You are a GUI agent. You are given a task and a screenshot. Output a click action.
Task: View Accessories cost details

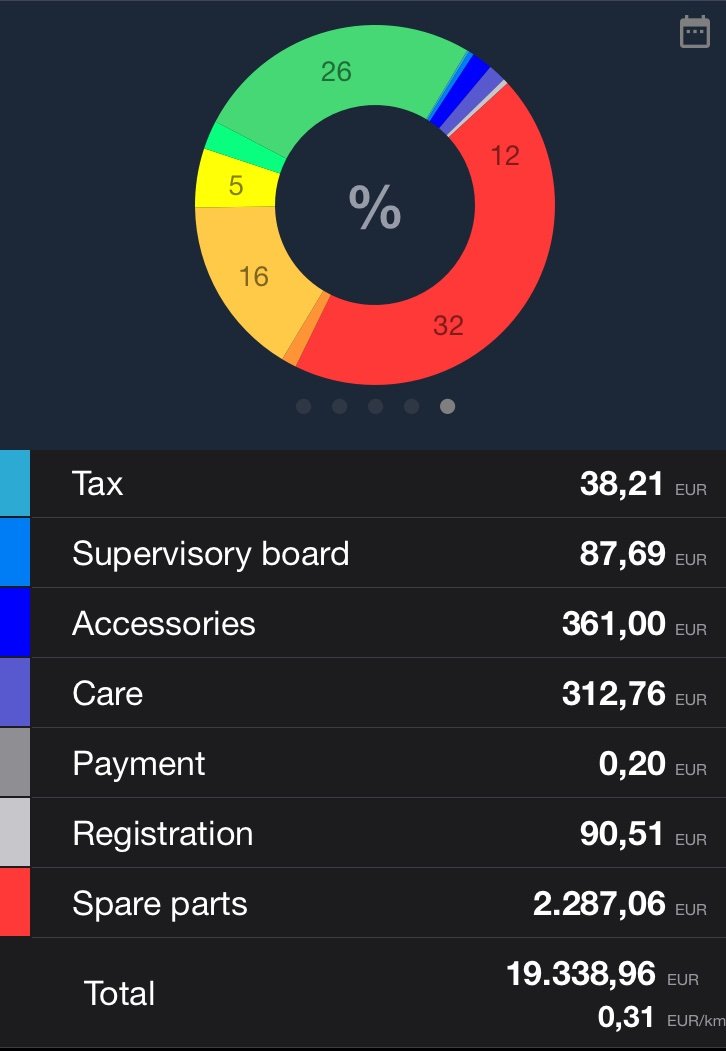(363, 623)
